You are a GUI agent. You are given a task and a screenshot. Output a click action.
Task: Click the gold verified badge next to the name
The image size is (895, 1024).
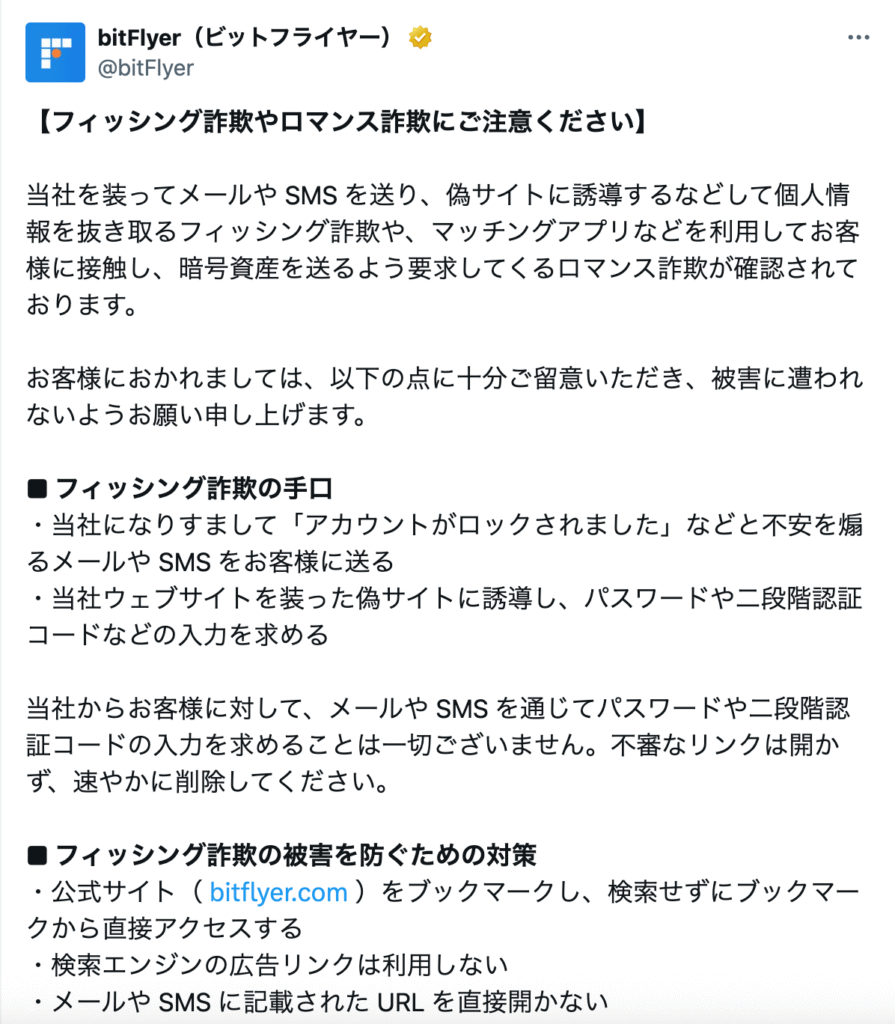[x=420, y=38]
